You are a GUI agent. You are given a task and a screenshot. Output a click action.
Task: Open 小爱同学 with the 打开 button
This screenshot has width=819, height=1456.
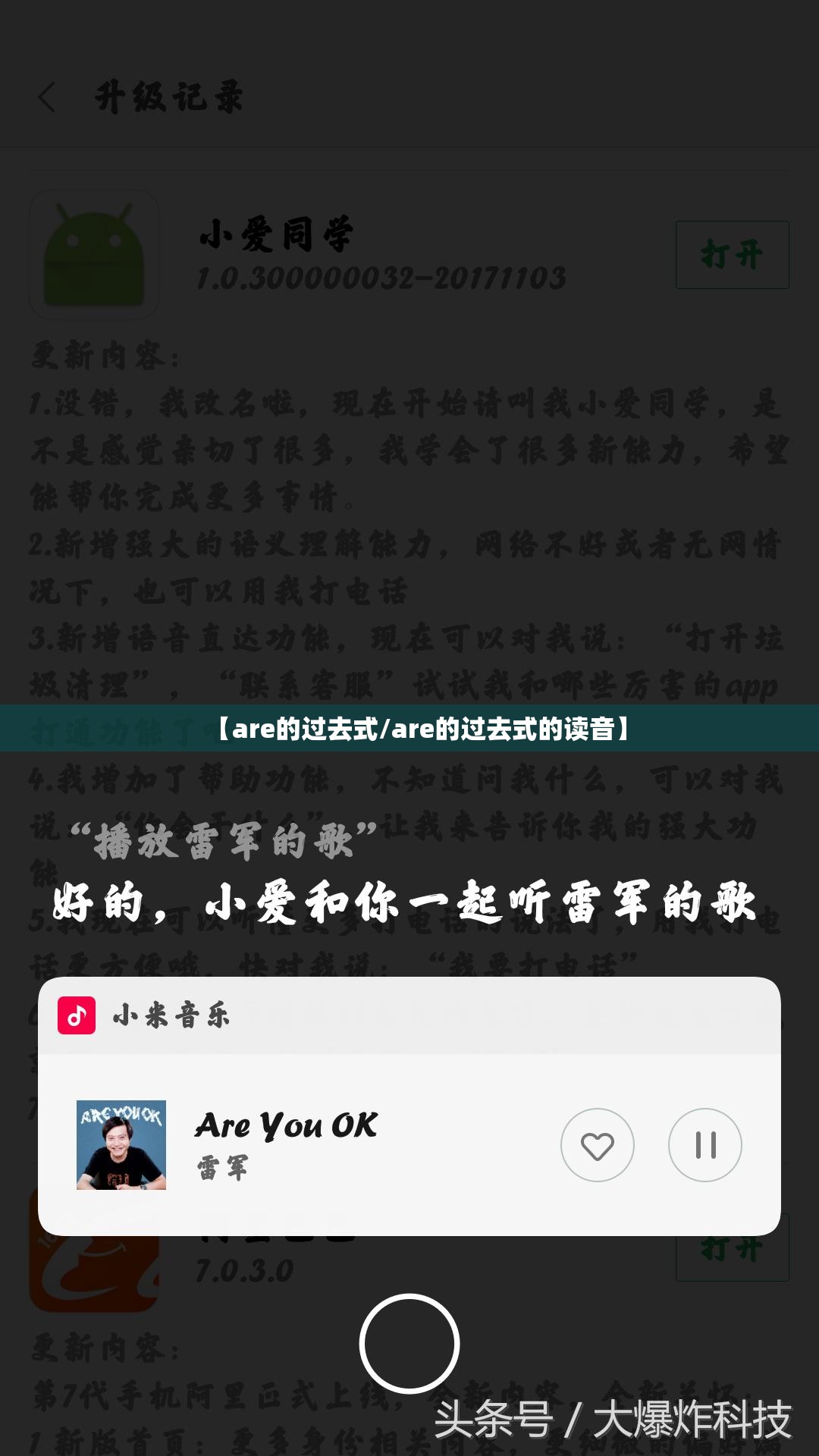(732, 255)
